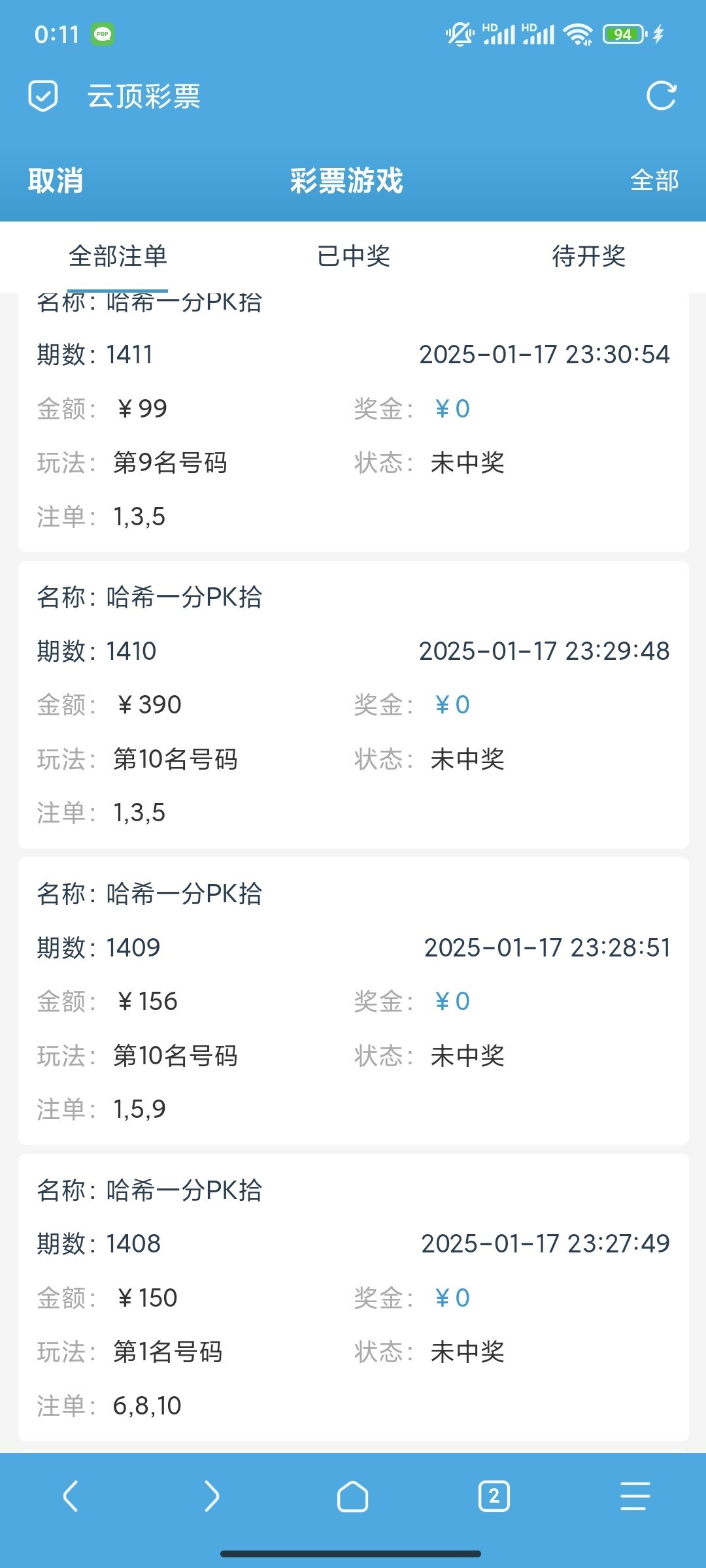
Task: Switch to the 全部注单 tab
Action: [118, 257]
